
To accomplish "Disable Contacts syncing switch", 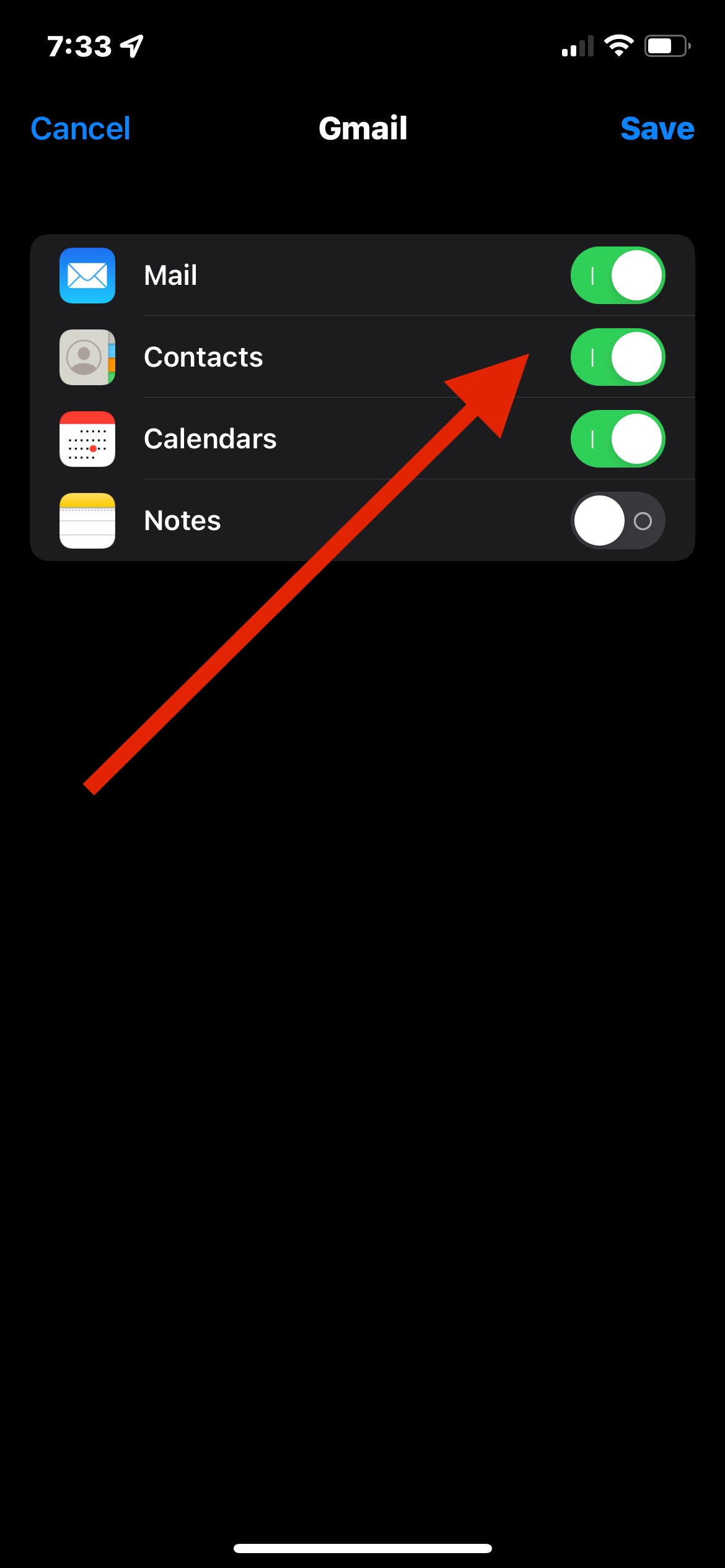I will (x=618, y=357).
